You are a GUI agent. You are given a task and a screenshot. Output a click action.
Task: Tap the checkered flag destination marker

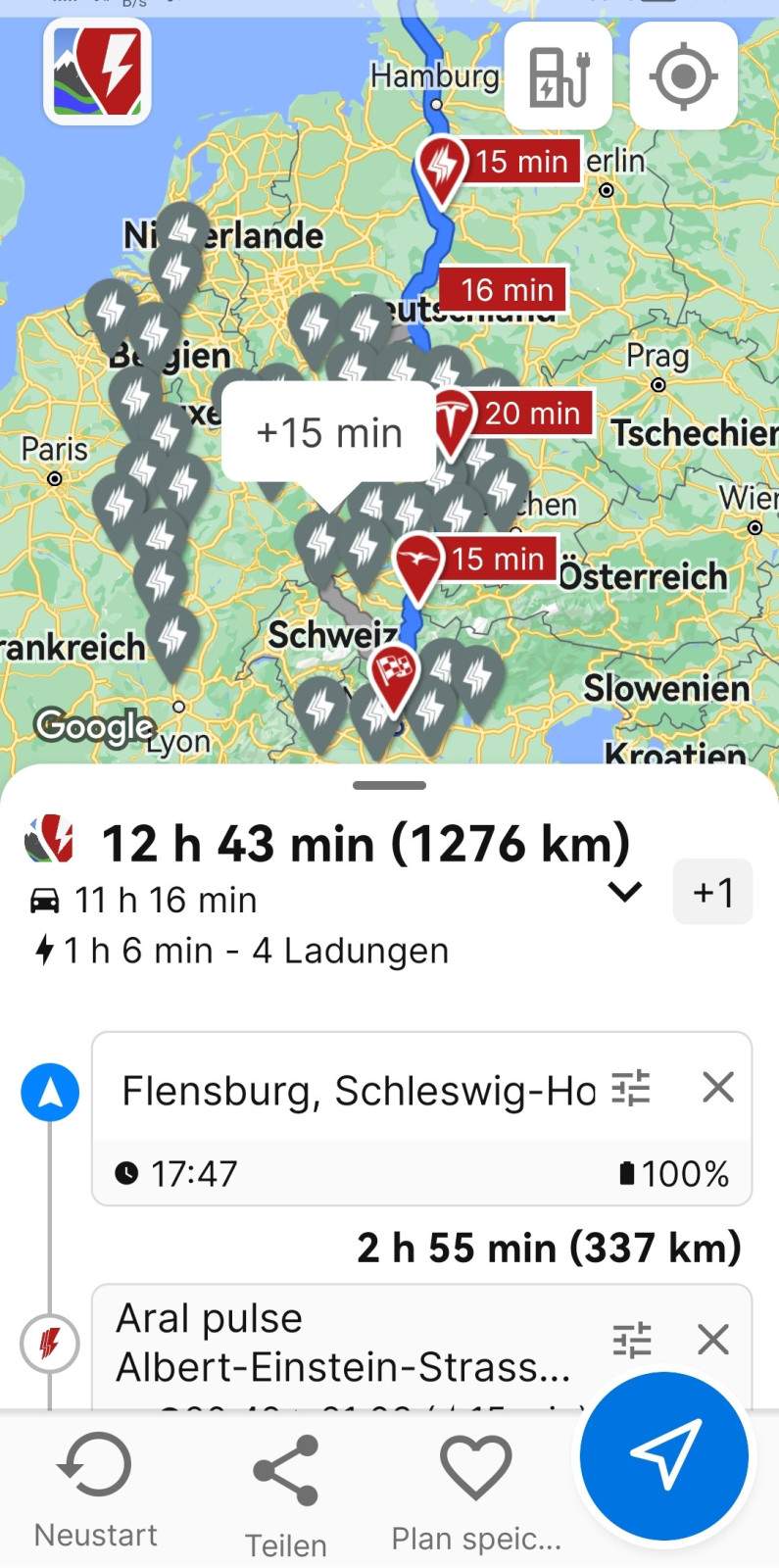coord(394,677)
